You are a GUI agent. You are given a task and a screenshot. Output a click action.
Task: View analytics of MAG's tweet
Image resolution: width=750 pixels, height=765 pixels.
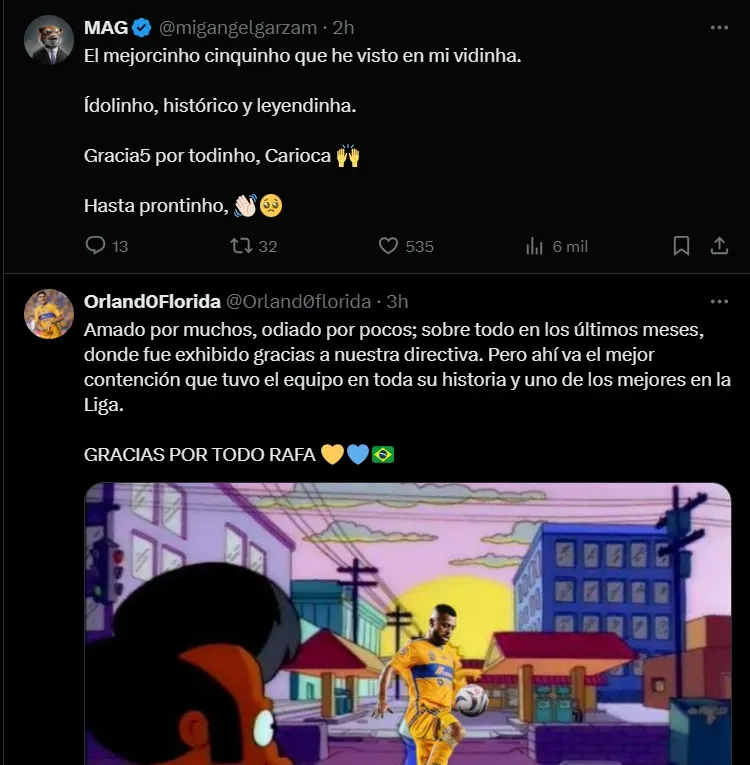(535, 245)
